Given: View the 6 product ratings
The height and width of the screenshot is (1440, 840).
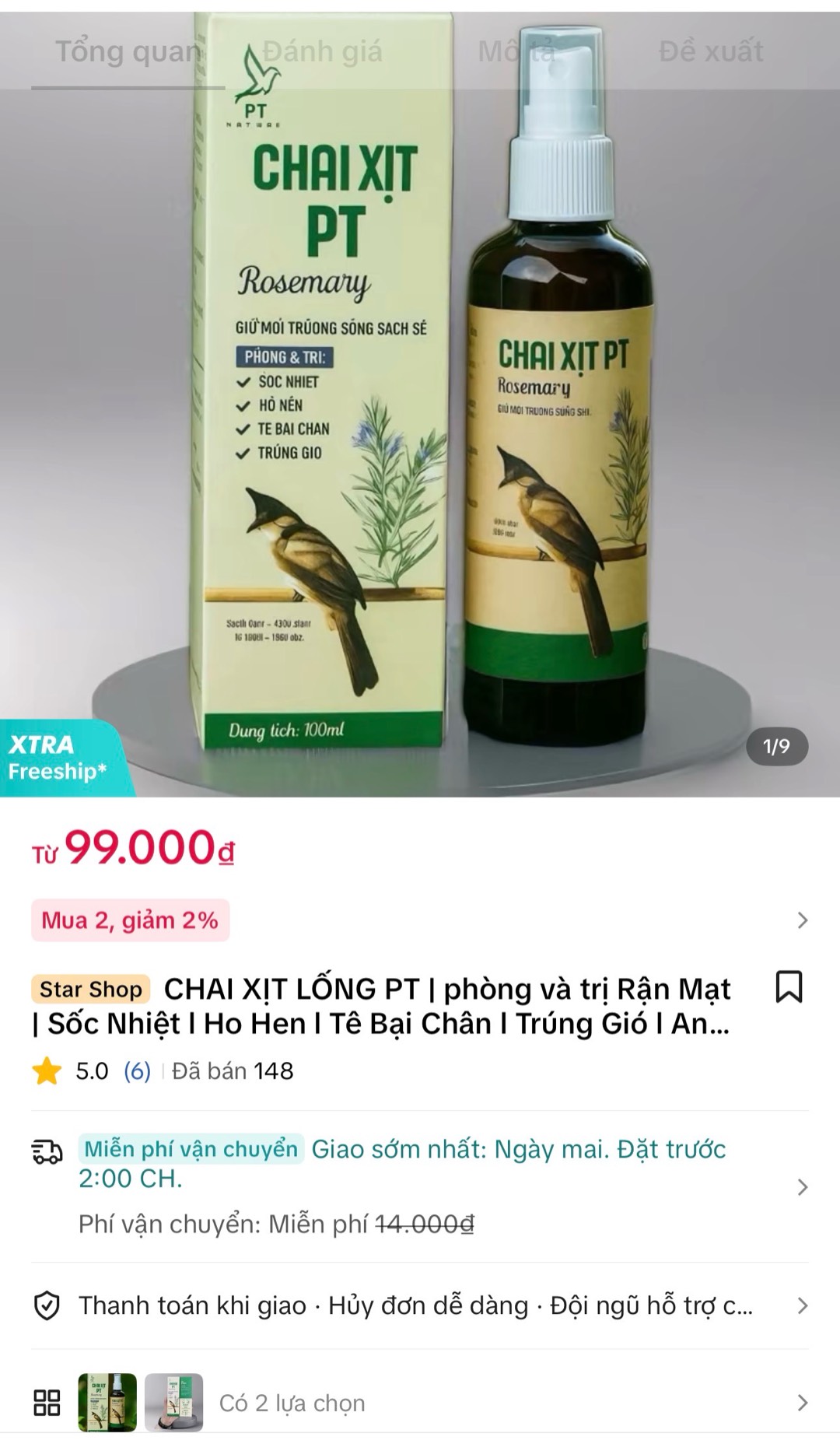Looking at the screenshot, I should [137, 1071].
